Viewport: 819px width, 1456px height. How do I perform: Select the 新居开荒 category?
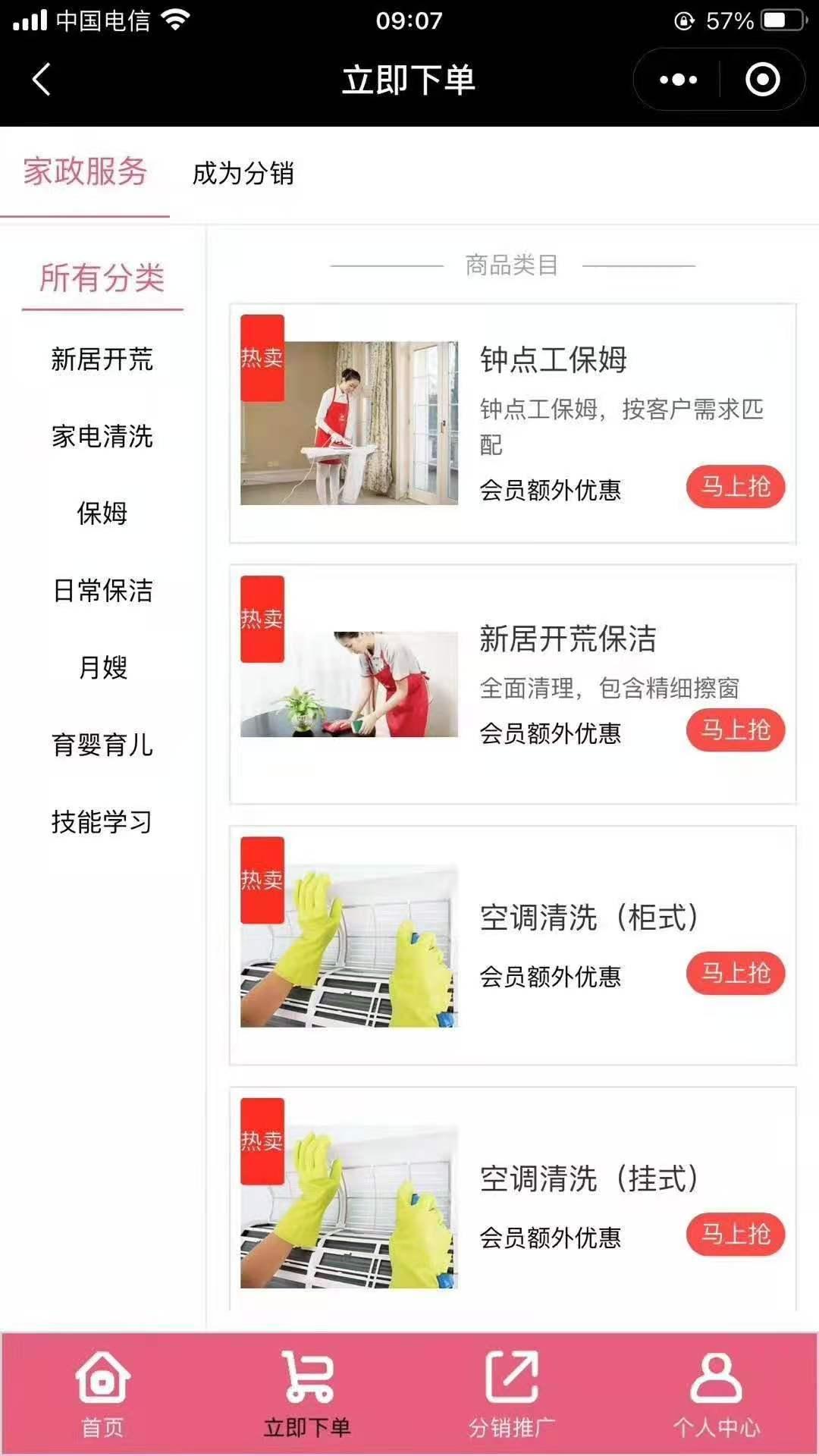pyautogui.click(x=102, y=359)
